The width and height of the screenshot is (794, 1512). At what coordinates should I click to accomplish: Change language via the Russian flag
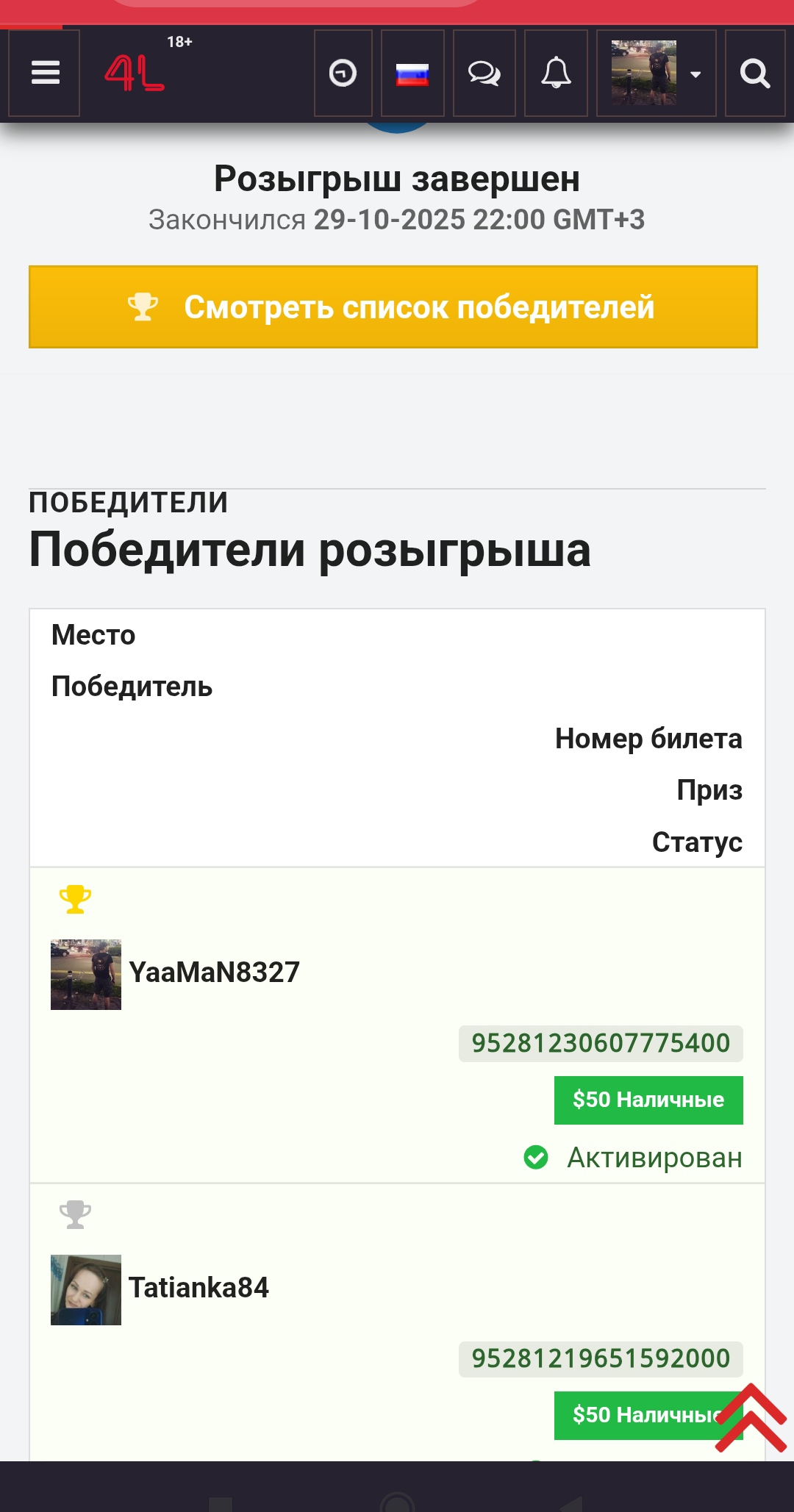point(412,74)
